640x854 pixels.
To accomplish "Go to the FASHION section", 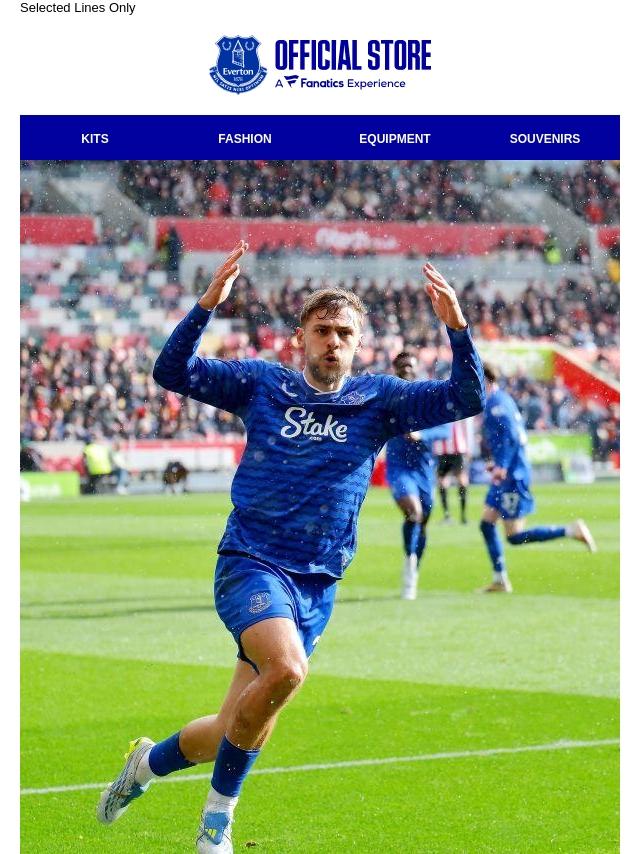I will point(245,139).
